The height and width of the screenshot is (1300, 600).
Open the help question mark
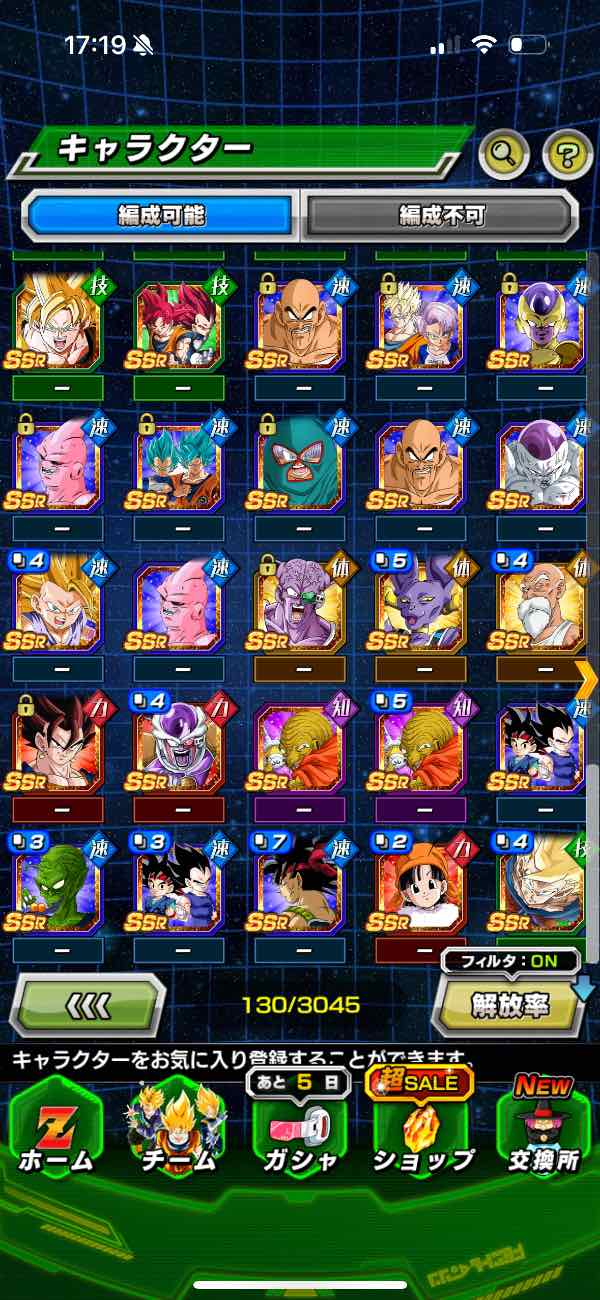567,154
